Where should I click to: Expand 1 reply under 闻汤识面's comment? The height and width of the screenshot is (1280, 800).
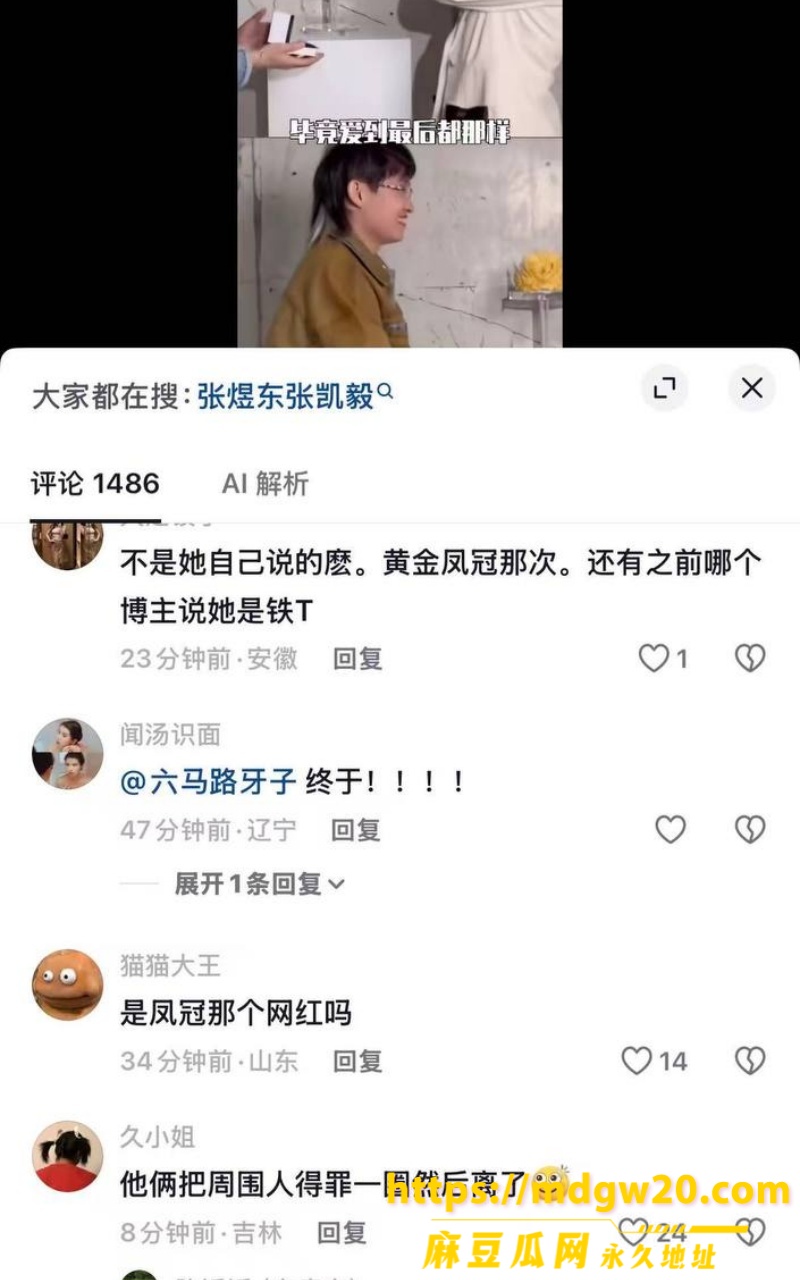(260, 884)
